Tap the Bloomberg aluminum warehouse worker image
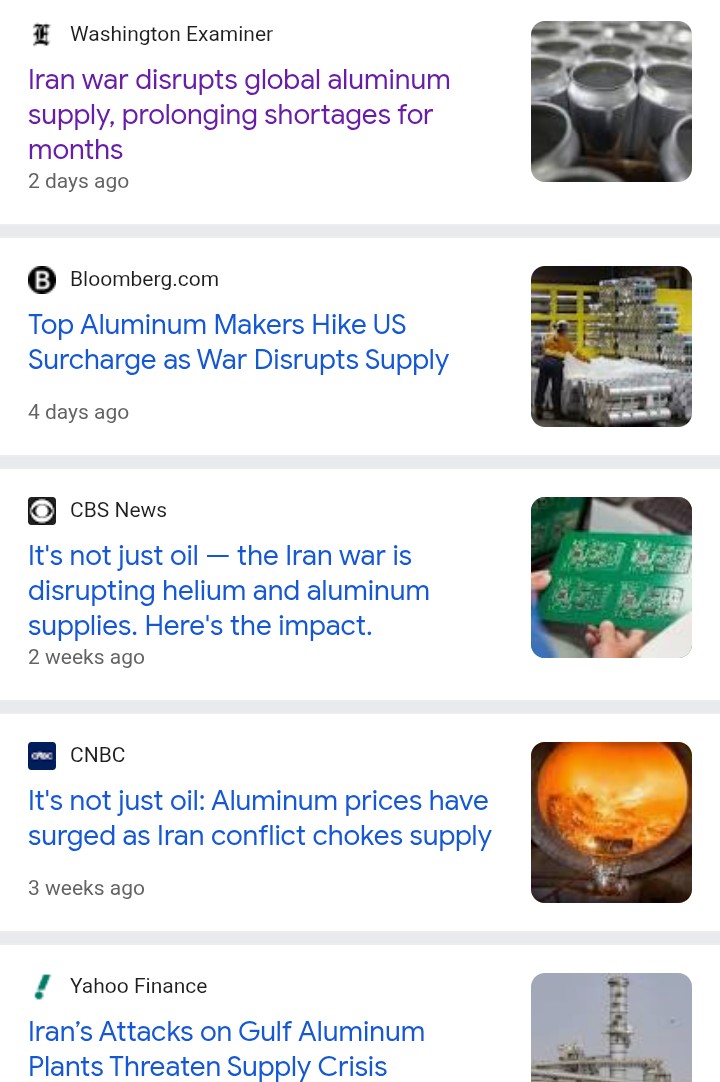The width and height of the screenshot is (720, 1082). click(611, 346)
